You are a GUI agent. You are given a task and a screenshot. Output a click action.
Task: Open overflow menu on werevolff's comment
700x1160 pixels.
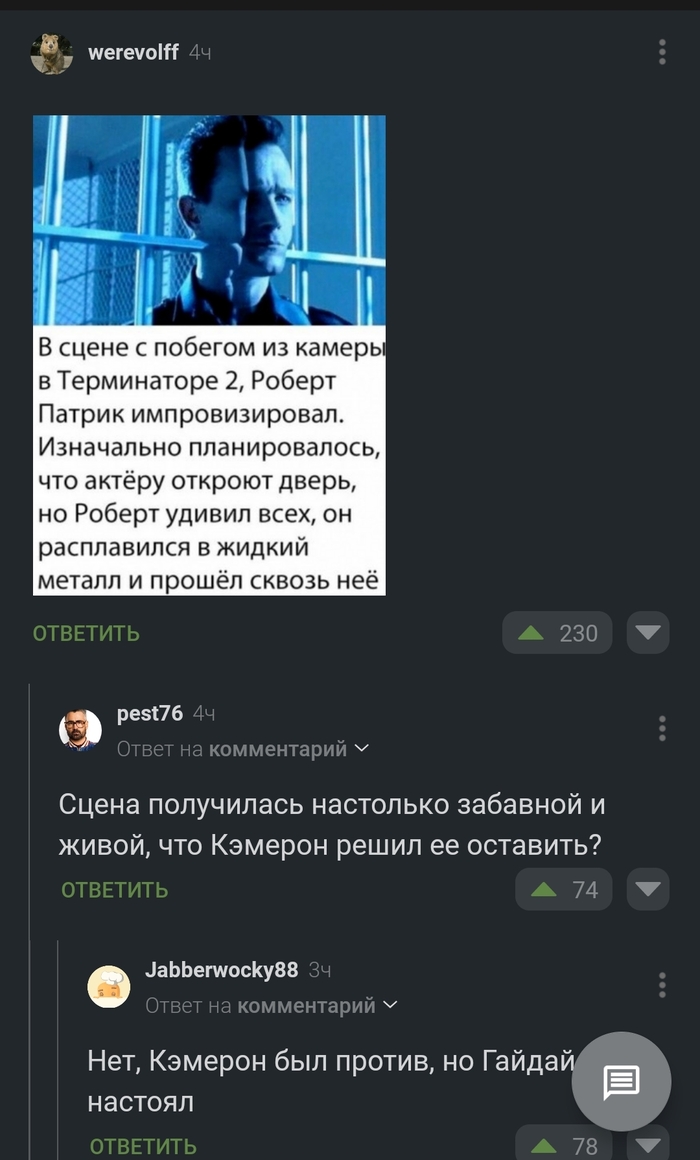click(x=662, y=53)
